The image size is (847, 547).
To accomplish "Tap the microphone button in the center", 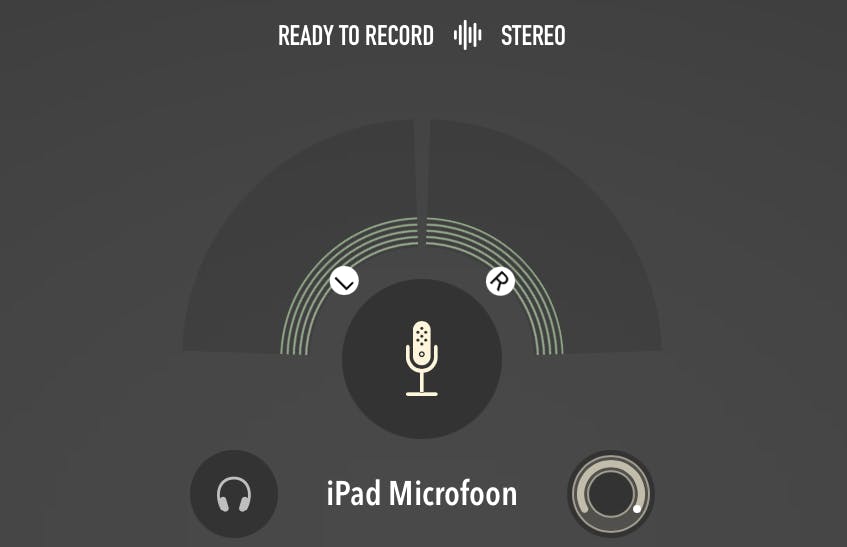I will point(421,358).
